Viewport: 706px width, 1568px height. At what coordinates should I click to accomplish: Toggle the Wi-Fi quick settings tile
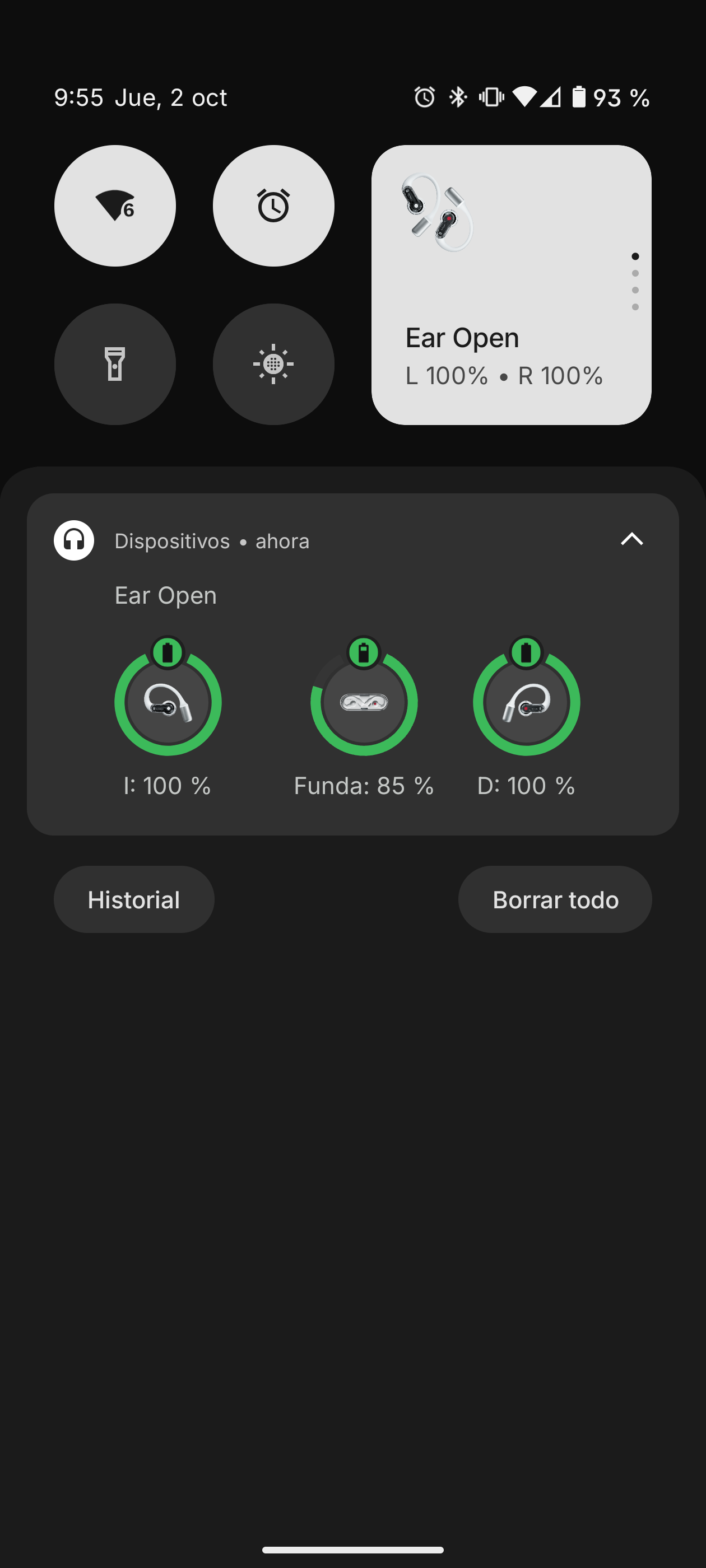click(x=114, y=206)
